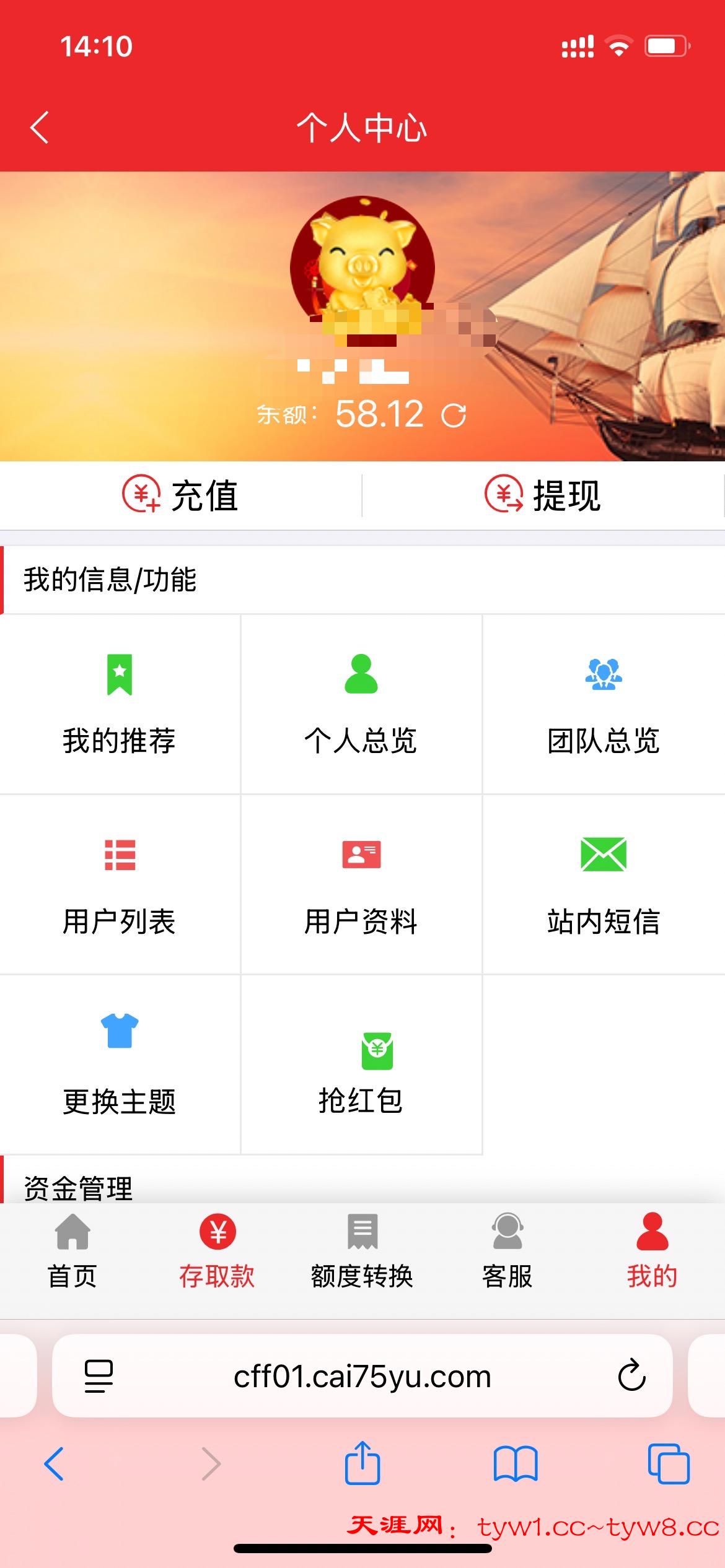725x1568 pixels.
Task: Open 站内短信 messages
Action: [603, 884]
